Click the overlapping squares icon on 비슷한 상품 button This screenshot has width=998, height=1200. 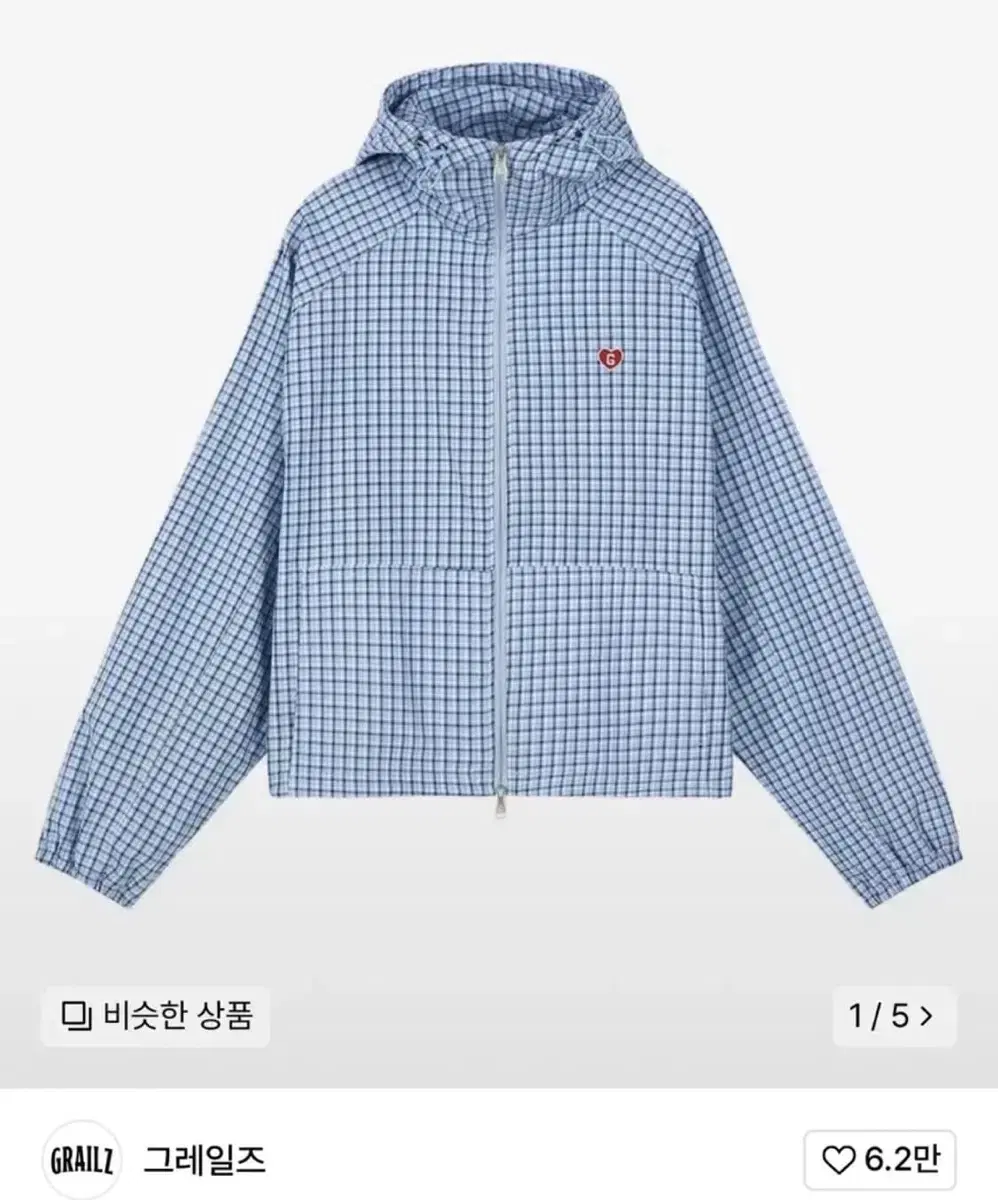[75, 1015]
